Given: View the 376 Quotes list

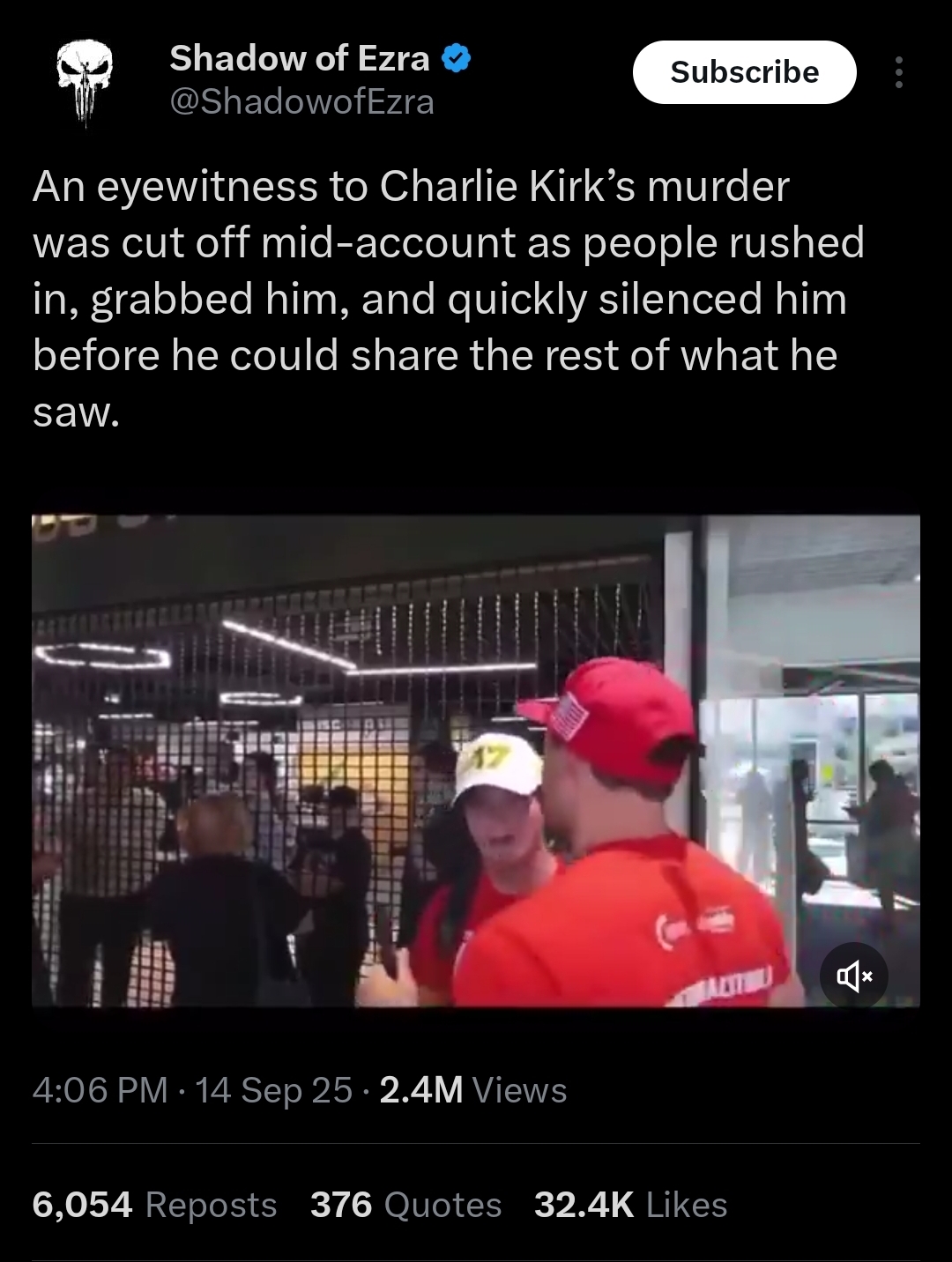Looking at the screenshot, I should click(405, 1205).
